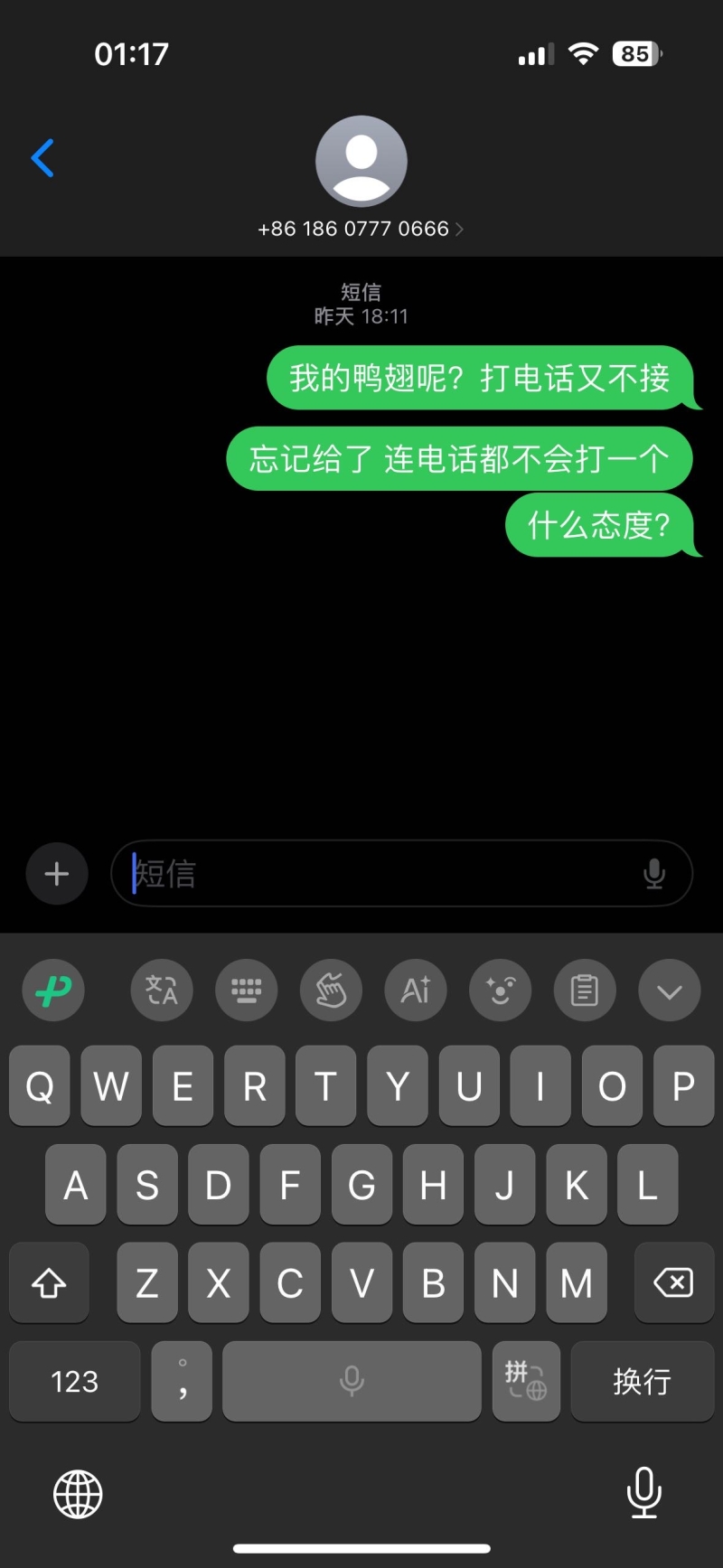723x1568 pixels.
Task: Tap the shift key
Action: tap(49, 1282)
